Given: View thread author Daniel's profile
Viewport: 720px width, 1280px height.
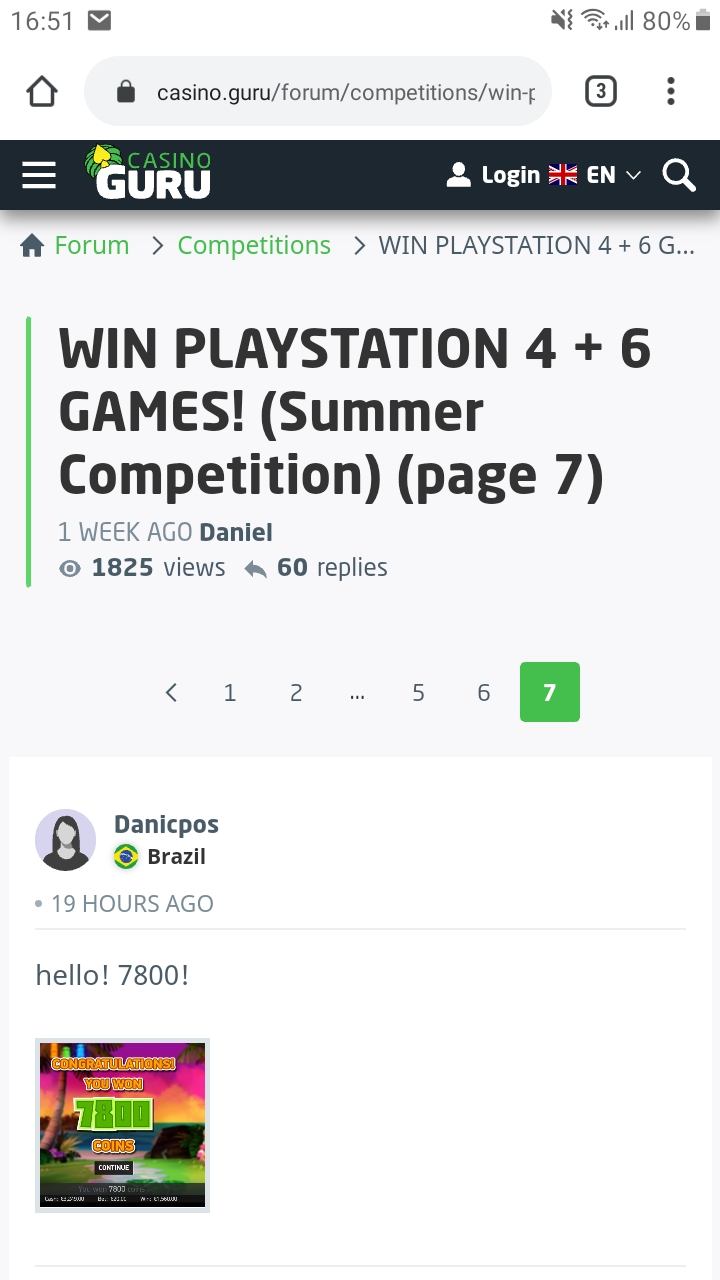Looking at the screenshot, I should click(x=236, y=532).
